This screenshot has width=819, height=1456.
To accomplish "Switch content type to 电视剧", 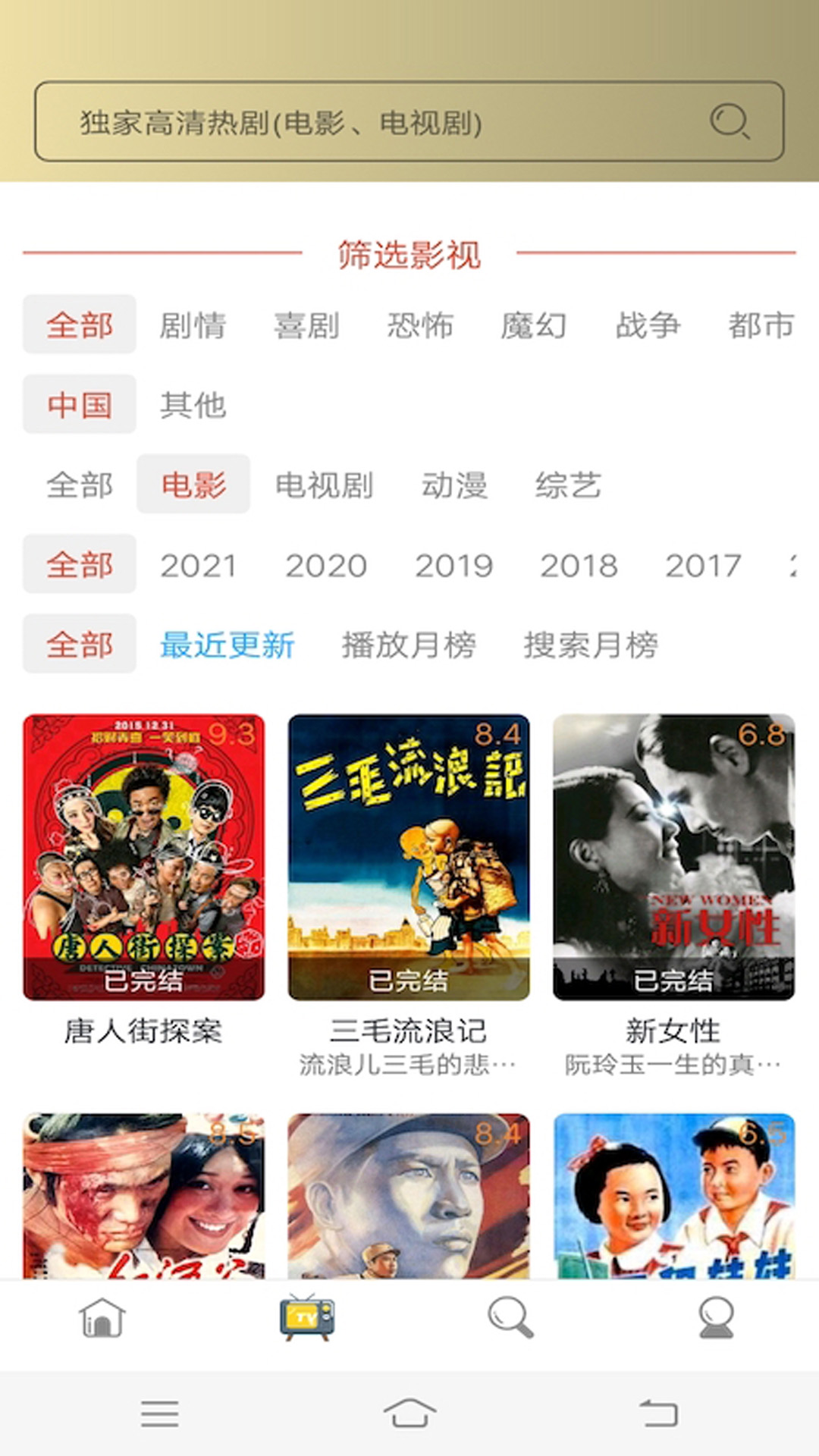I will 324,485.
